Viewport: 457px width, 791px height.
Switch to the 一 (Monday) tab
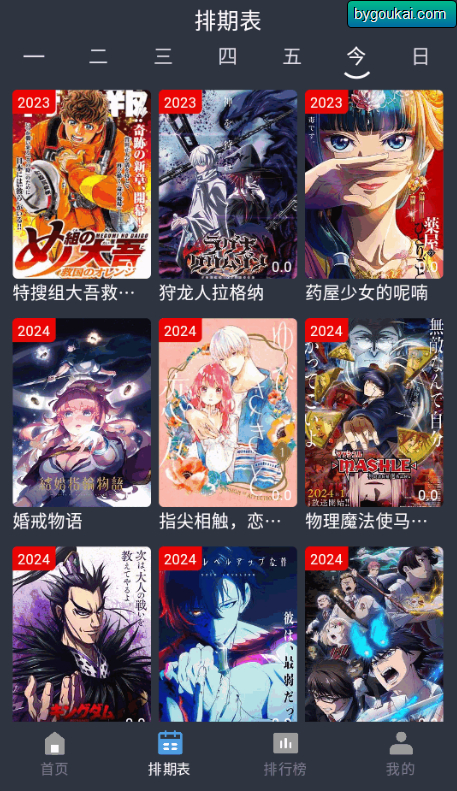(x=34, y=56)
